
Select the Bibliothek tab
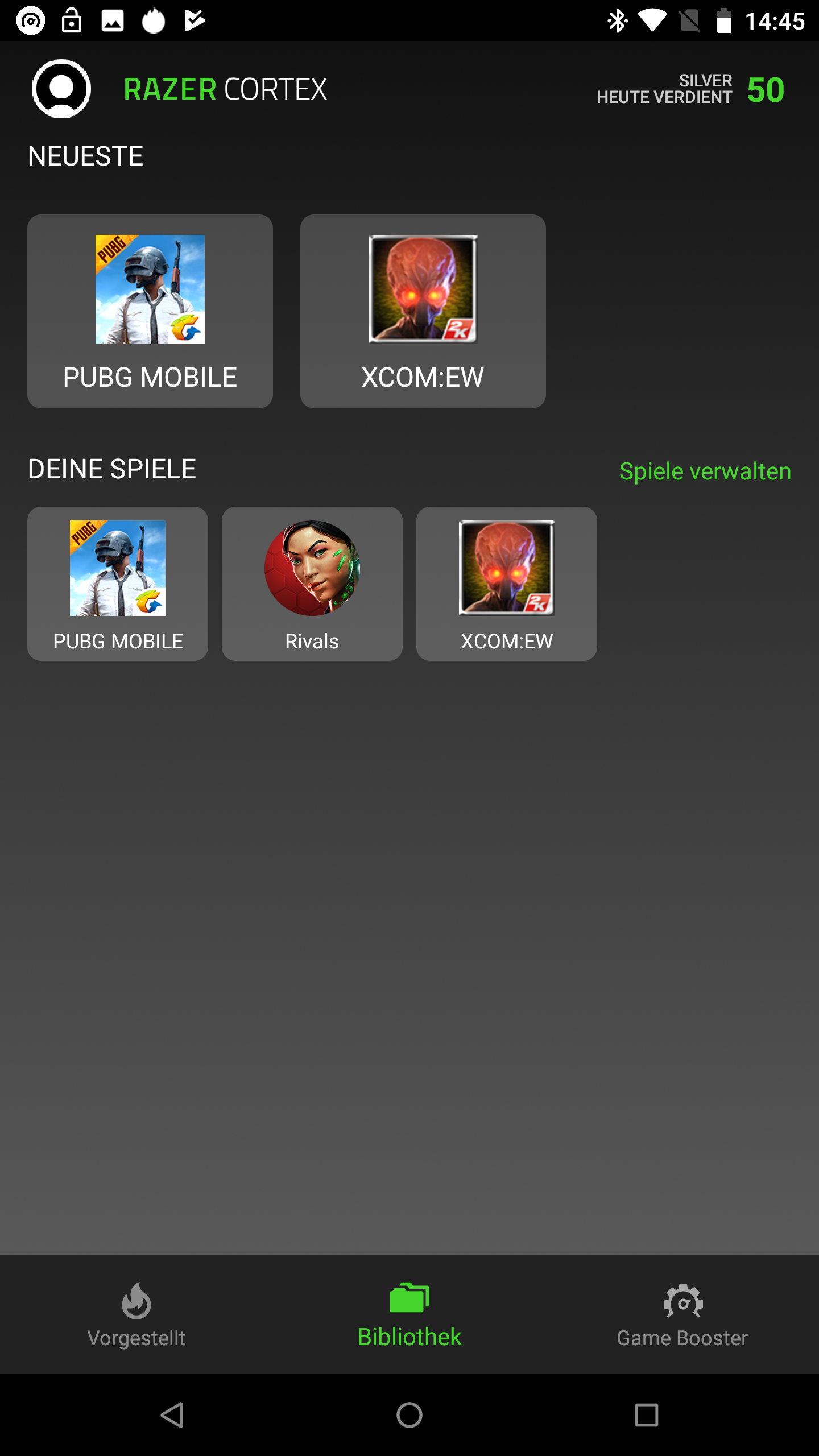pyautogui.click(x=409, y=1315)
